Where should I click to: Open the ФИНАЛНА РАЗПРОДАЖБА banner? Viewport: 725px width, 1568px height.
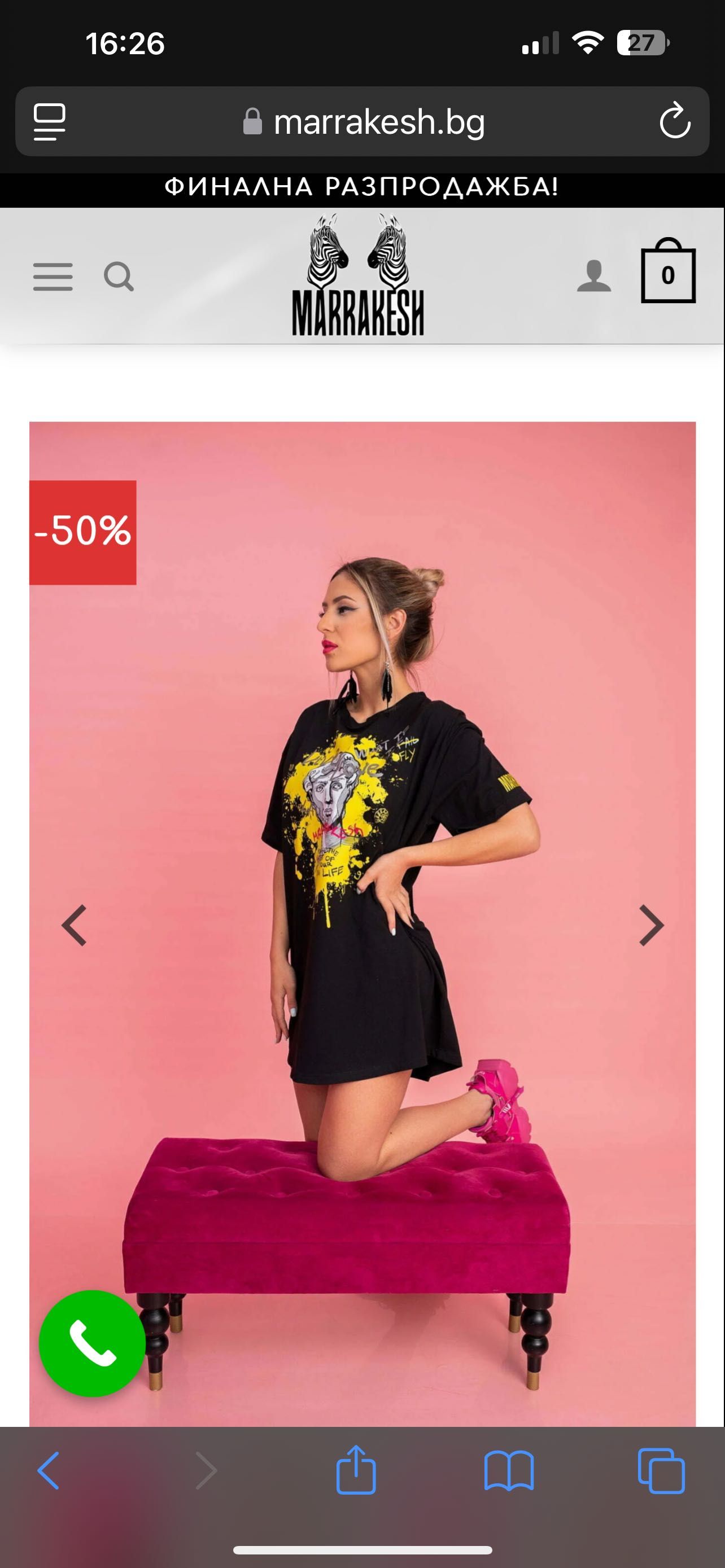click(361, 187)
